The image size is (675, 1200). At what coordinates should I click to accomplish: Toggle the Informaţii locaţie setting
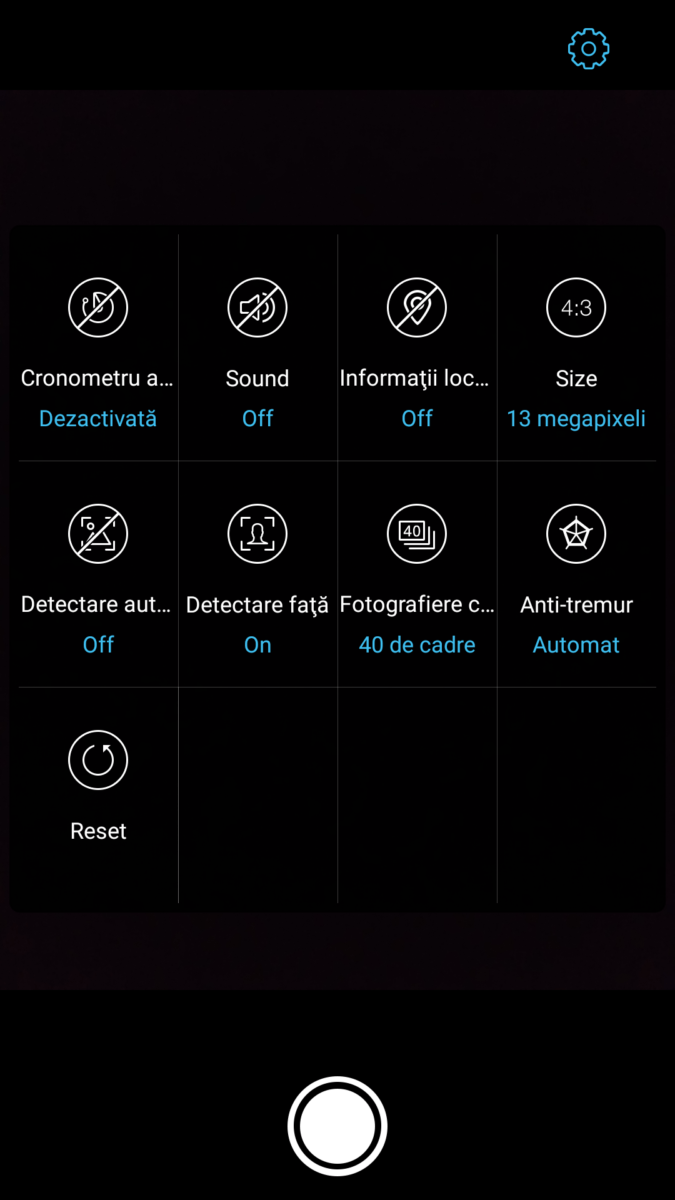click(x=417, y=347)
